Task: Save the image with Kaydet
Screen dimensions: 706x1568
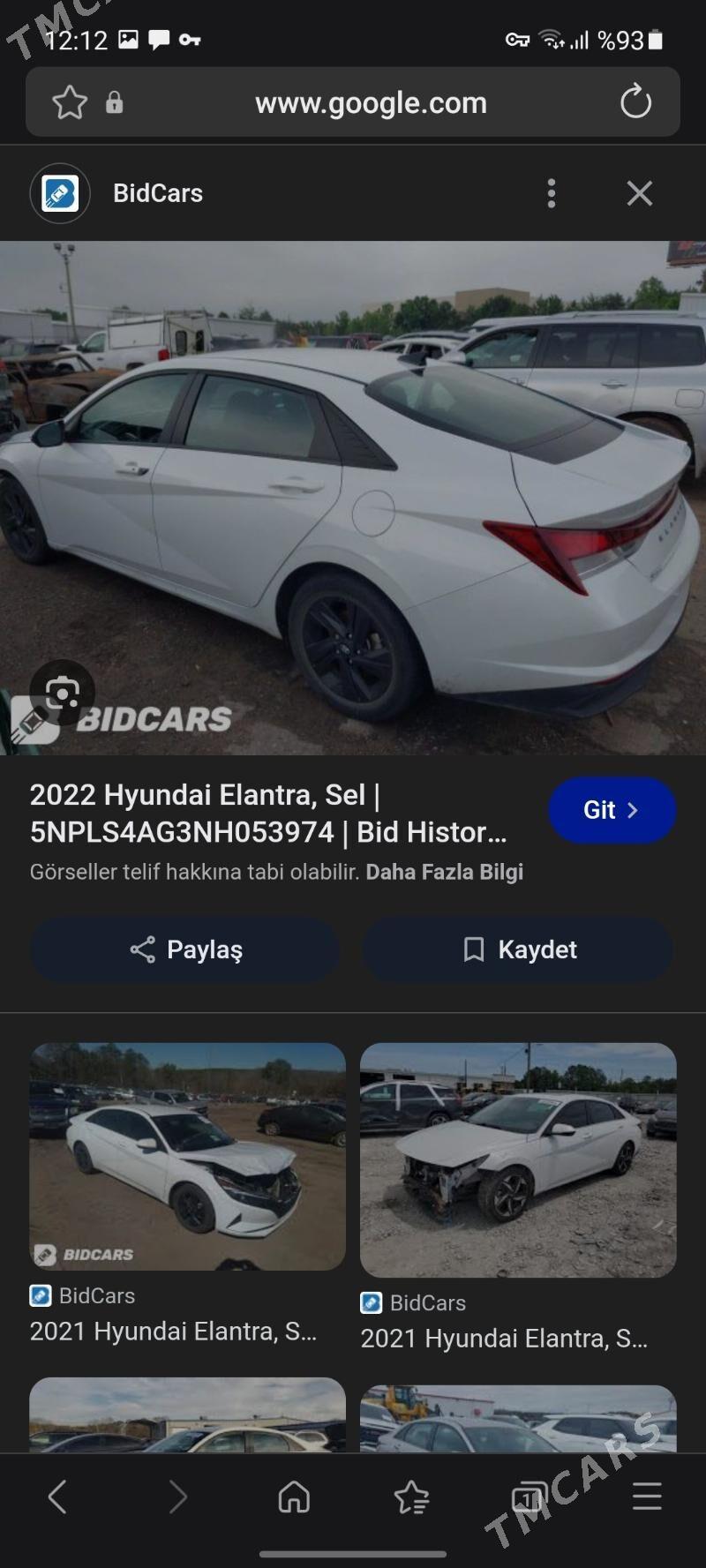Action: click(519, 949)
